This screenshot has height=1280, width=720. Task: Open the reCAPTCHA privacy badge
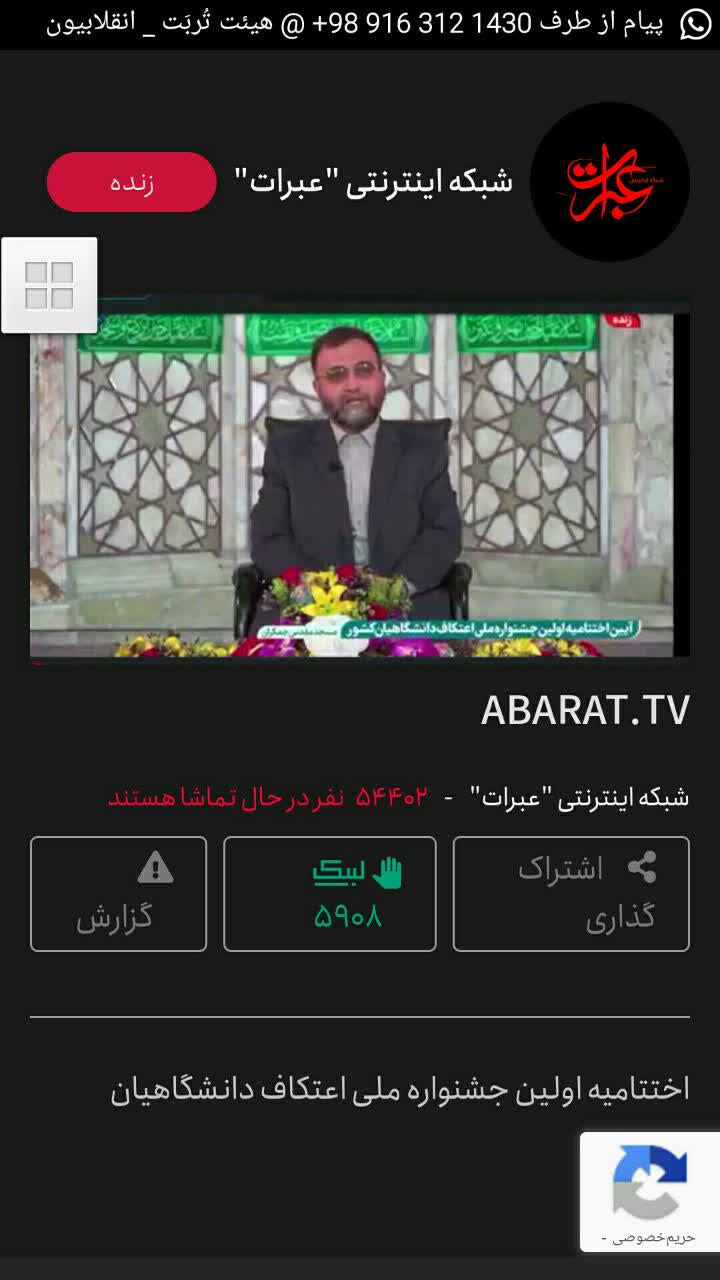pos(650,1192)
